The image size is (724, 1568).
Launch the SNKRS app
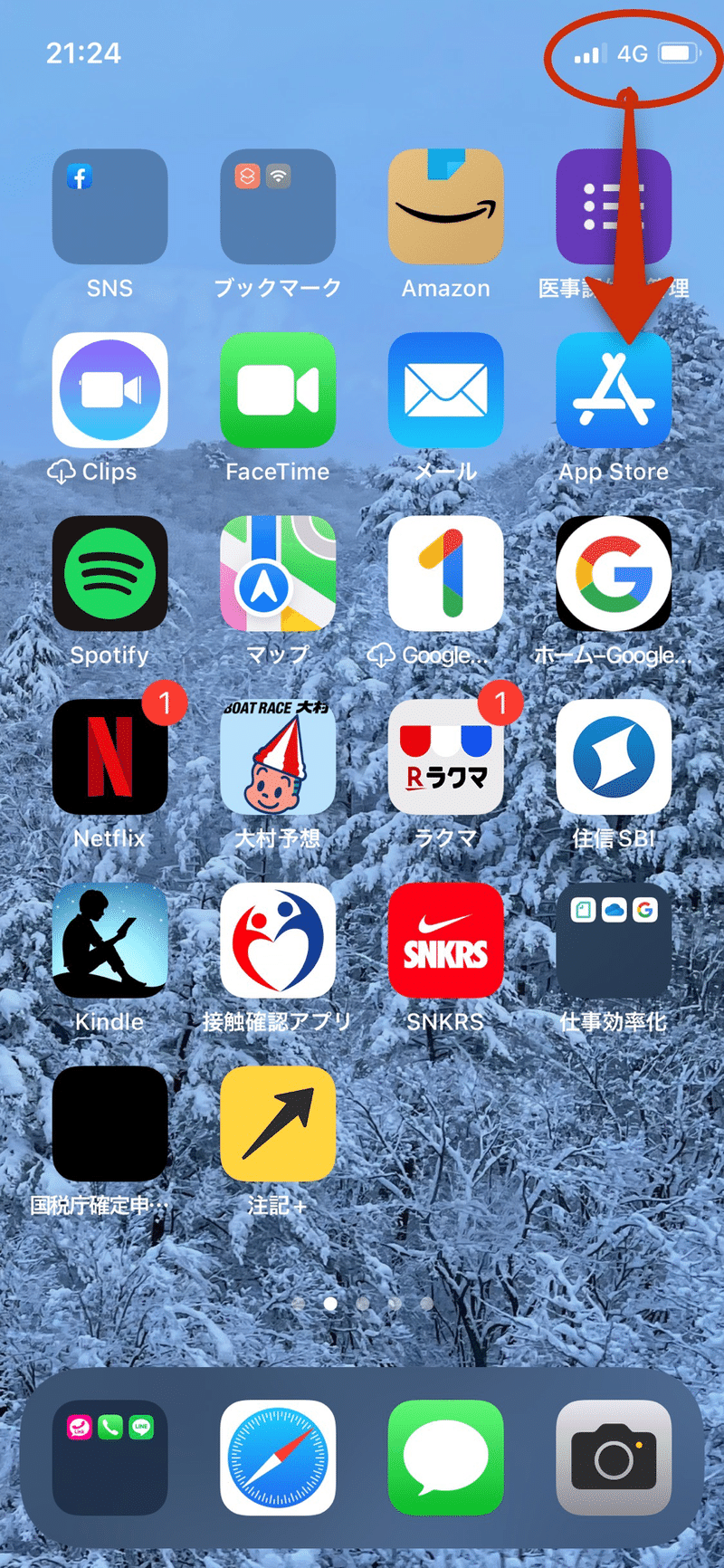pos(445,941)
